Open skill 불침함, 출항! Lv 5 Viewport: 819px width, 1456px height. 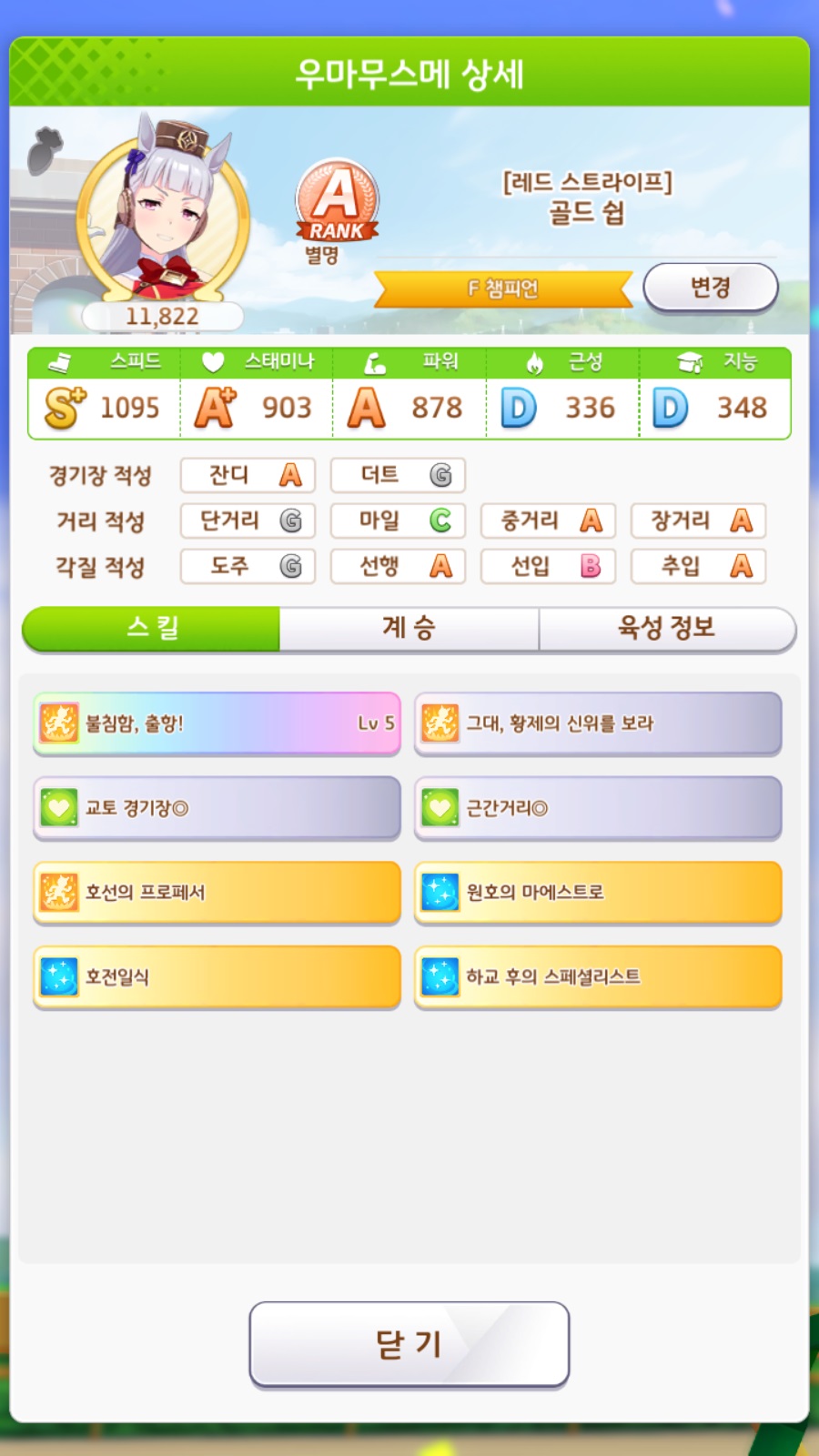[x=217, y=723]
